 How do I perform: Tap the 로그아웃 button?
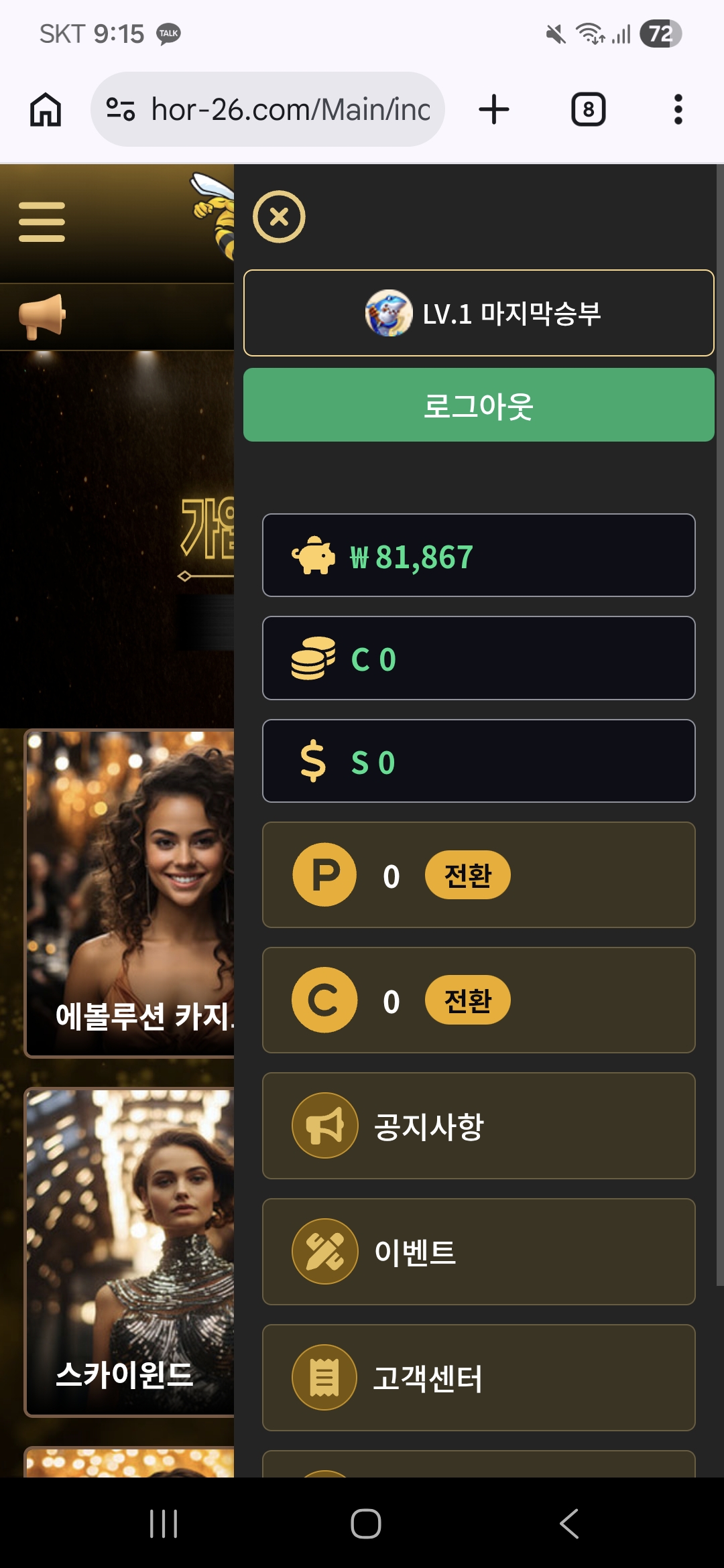(x=479, y=405)
